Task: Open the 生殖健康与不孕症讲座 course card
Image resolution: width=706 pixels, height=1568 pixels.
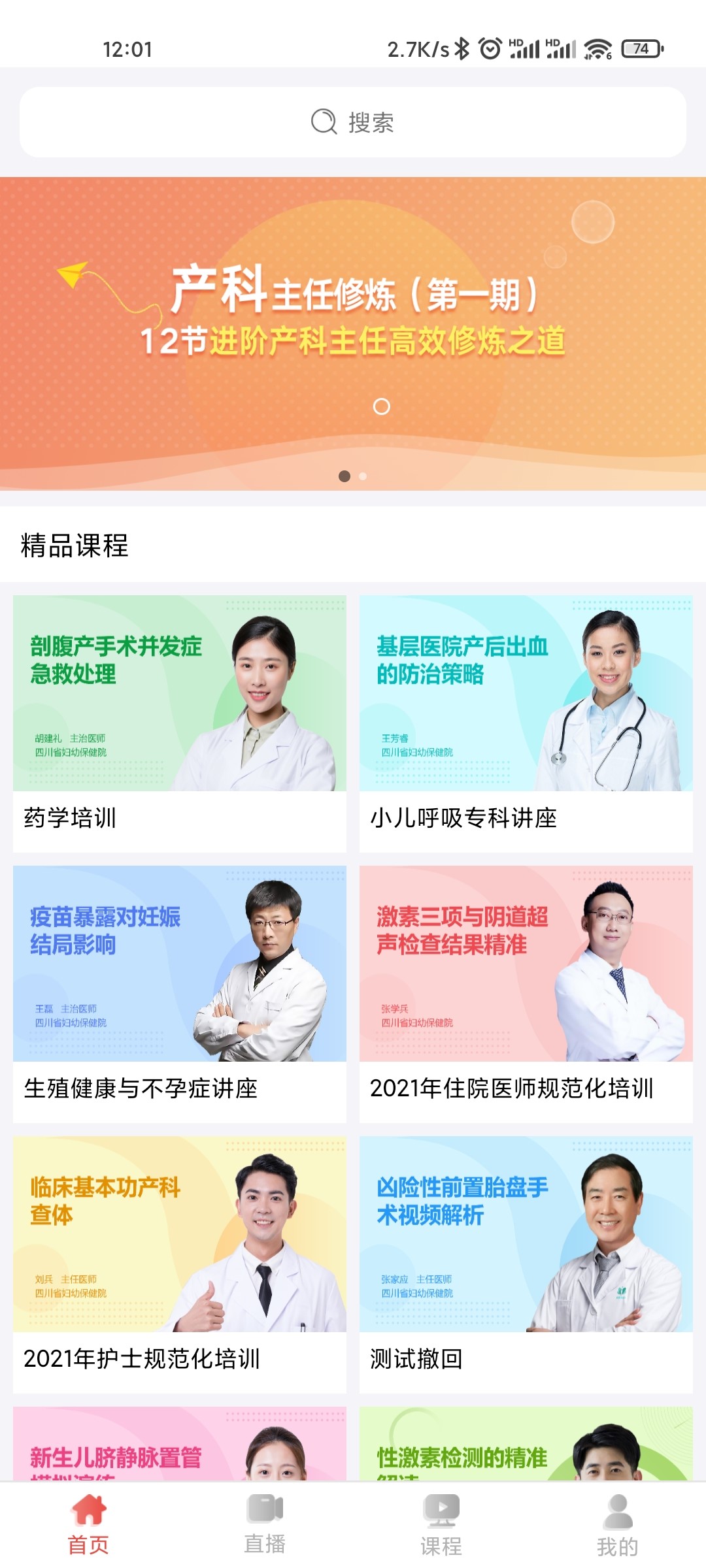Action: tap(180, 993)
